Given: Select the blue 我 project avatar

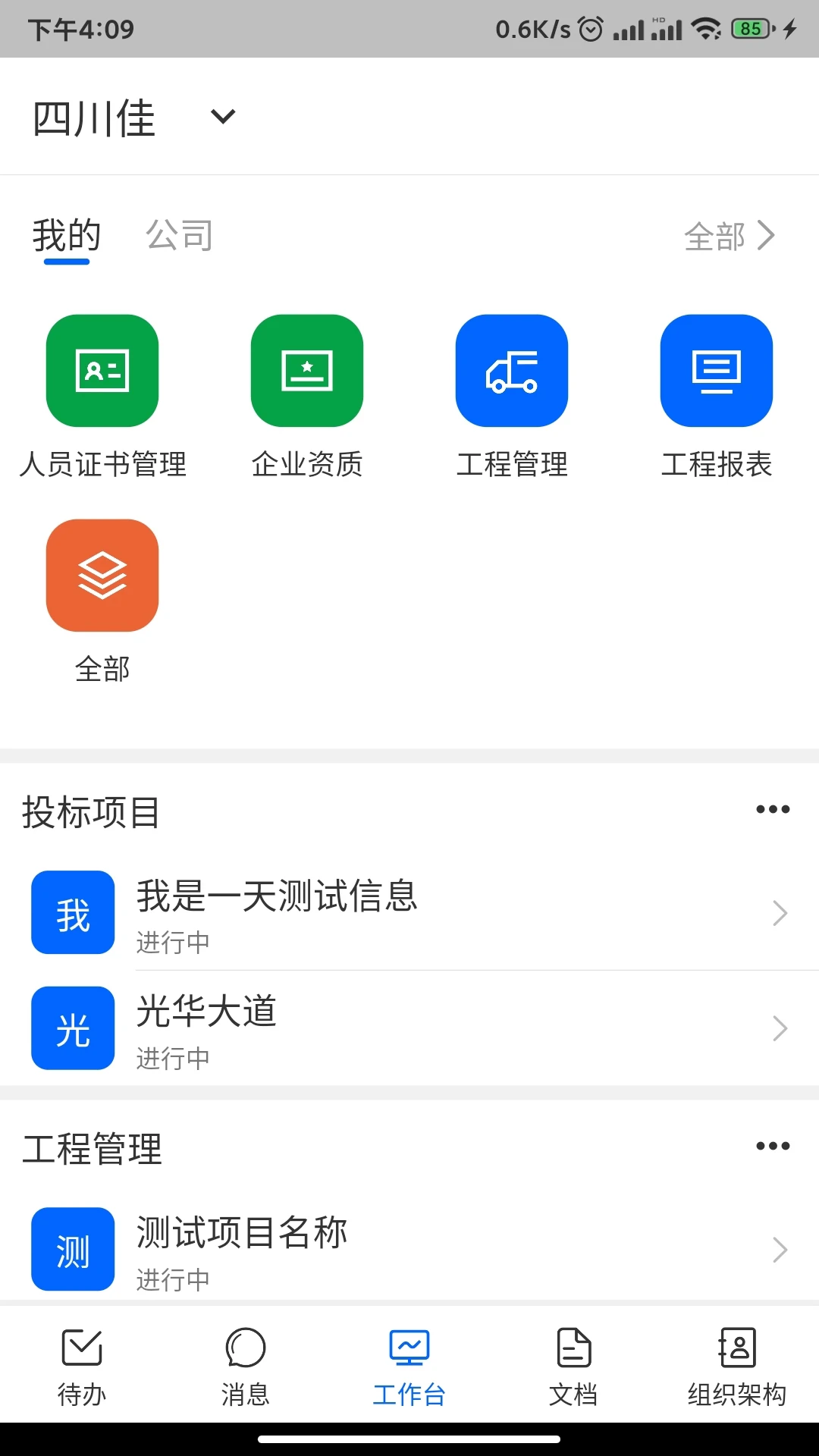Looking at the screenshot, I should coord(72,912).
